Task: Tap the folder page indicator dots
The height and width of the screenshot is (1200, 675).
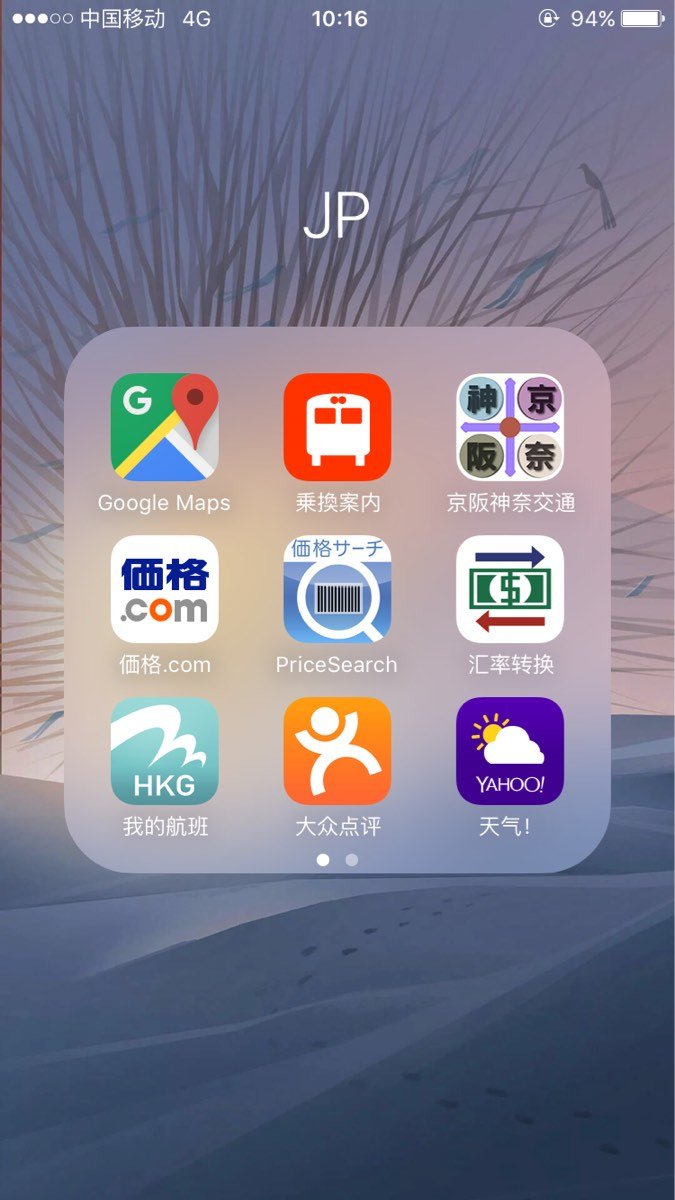Action: coord(337,859)
